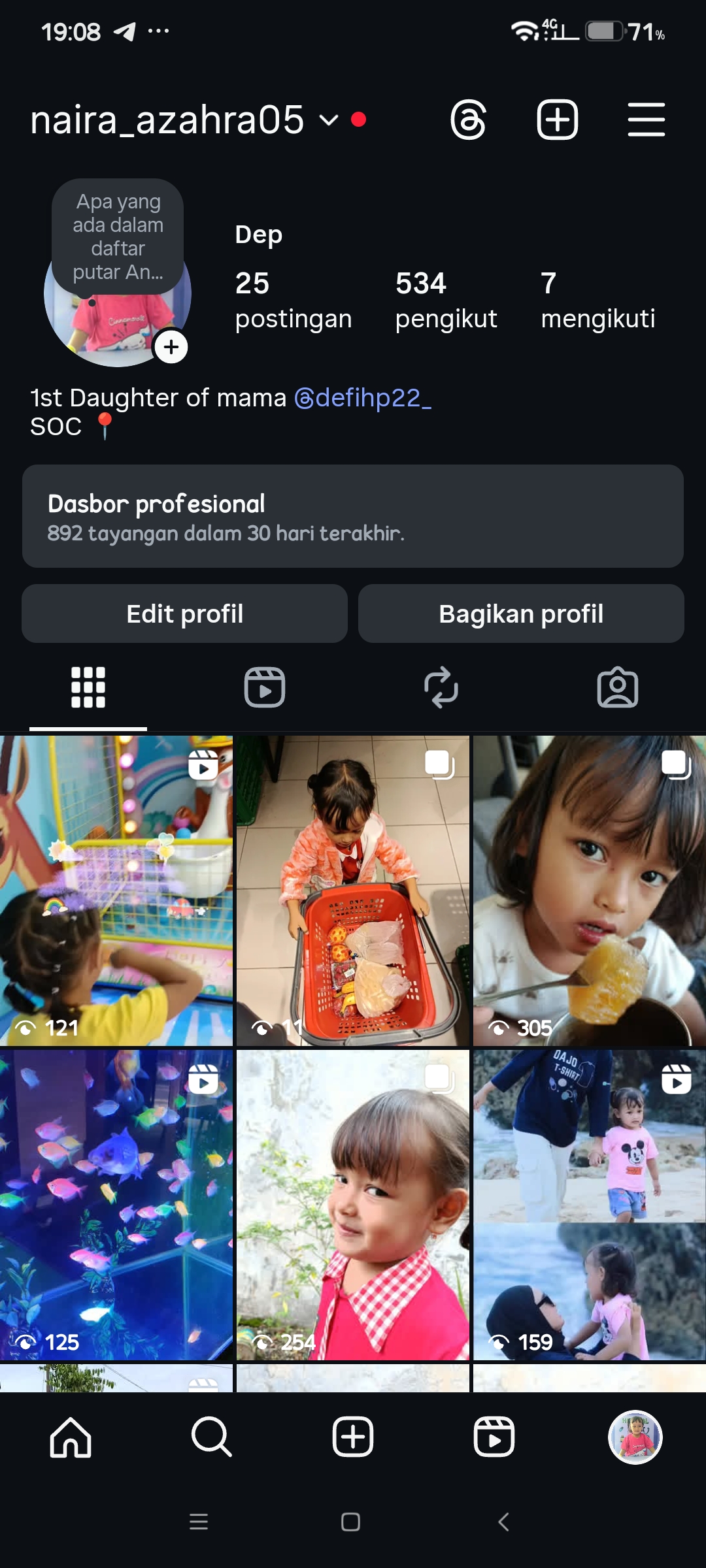This screenshot has height=1568, width=706.
Task: Switch to the reposts tab
Action: 441,687
